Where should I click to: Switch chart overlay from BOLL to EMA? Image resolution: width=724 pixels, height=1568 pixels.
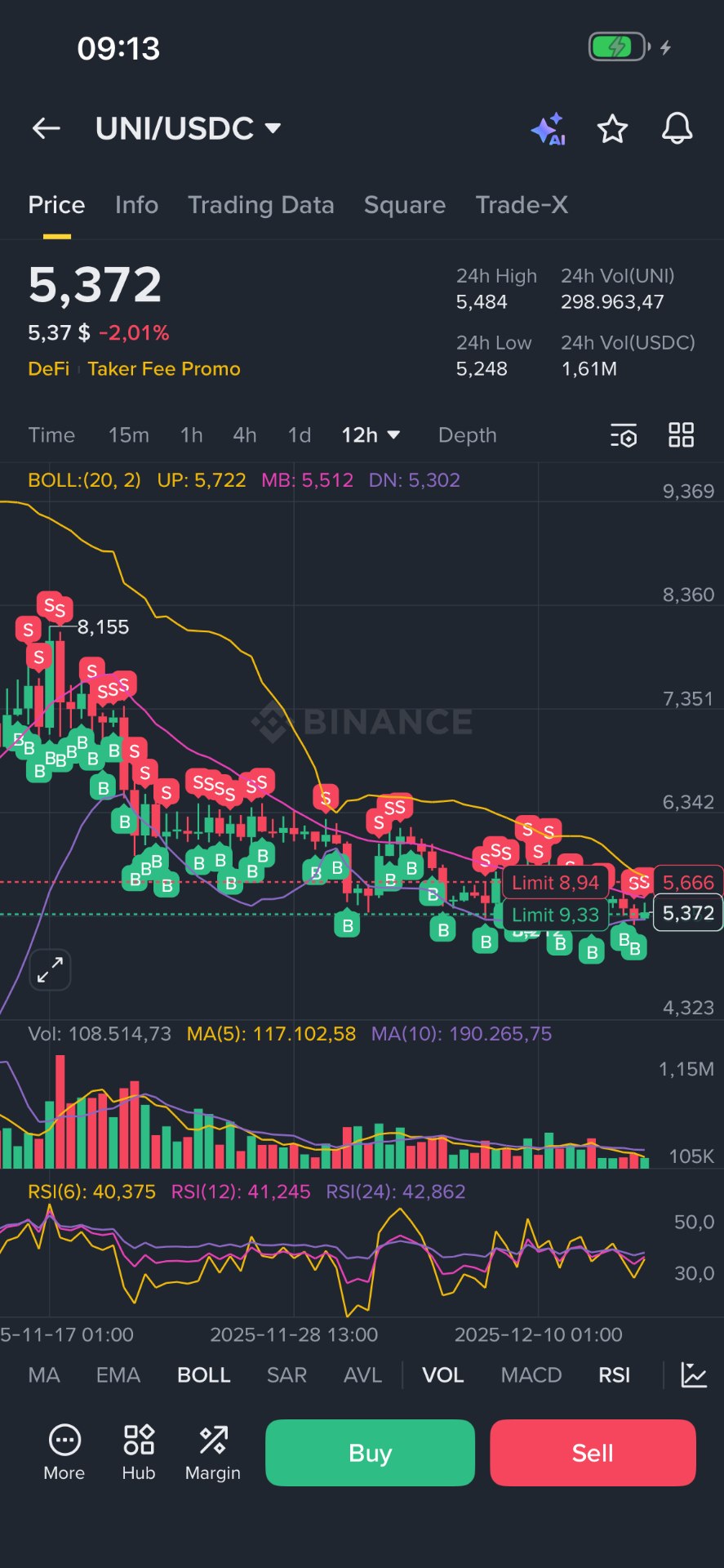point(118,1374)
